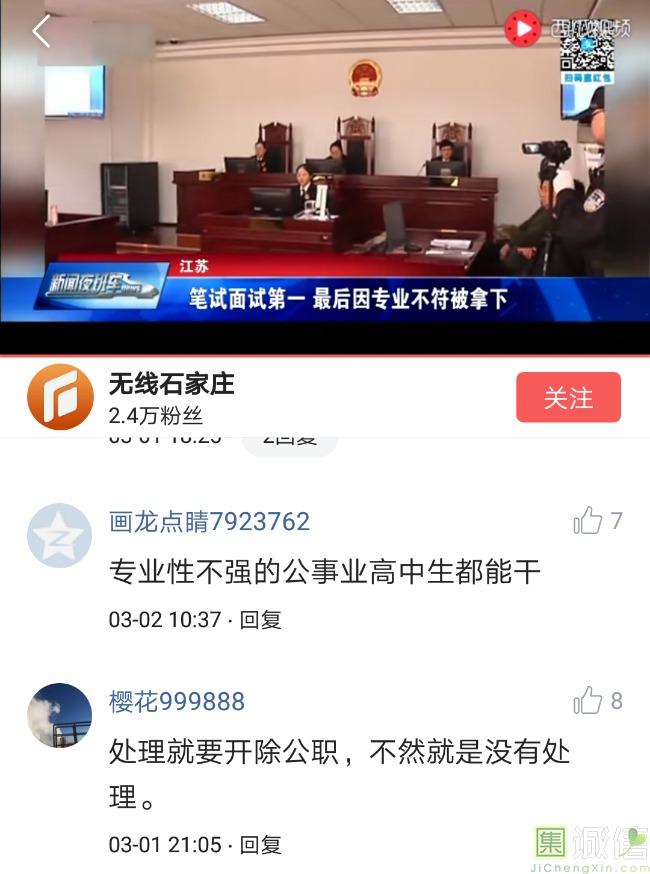Follow 无线石家庄 with the 关注 button

pos(568,397)
